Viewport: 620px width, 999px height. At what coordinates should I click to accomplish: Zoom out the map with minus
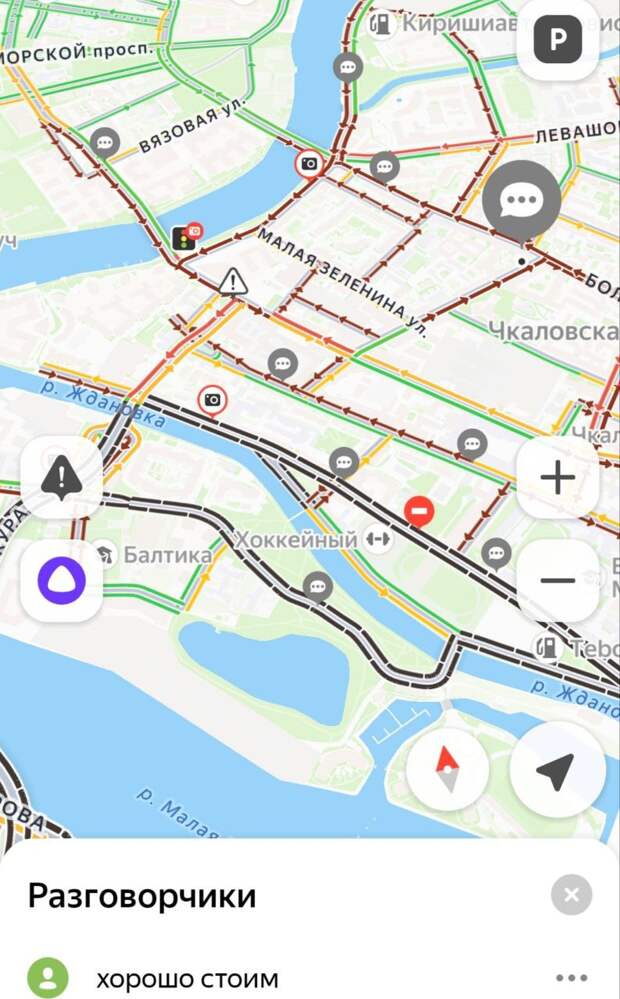pos(557,580)
